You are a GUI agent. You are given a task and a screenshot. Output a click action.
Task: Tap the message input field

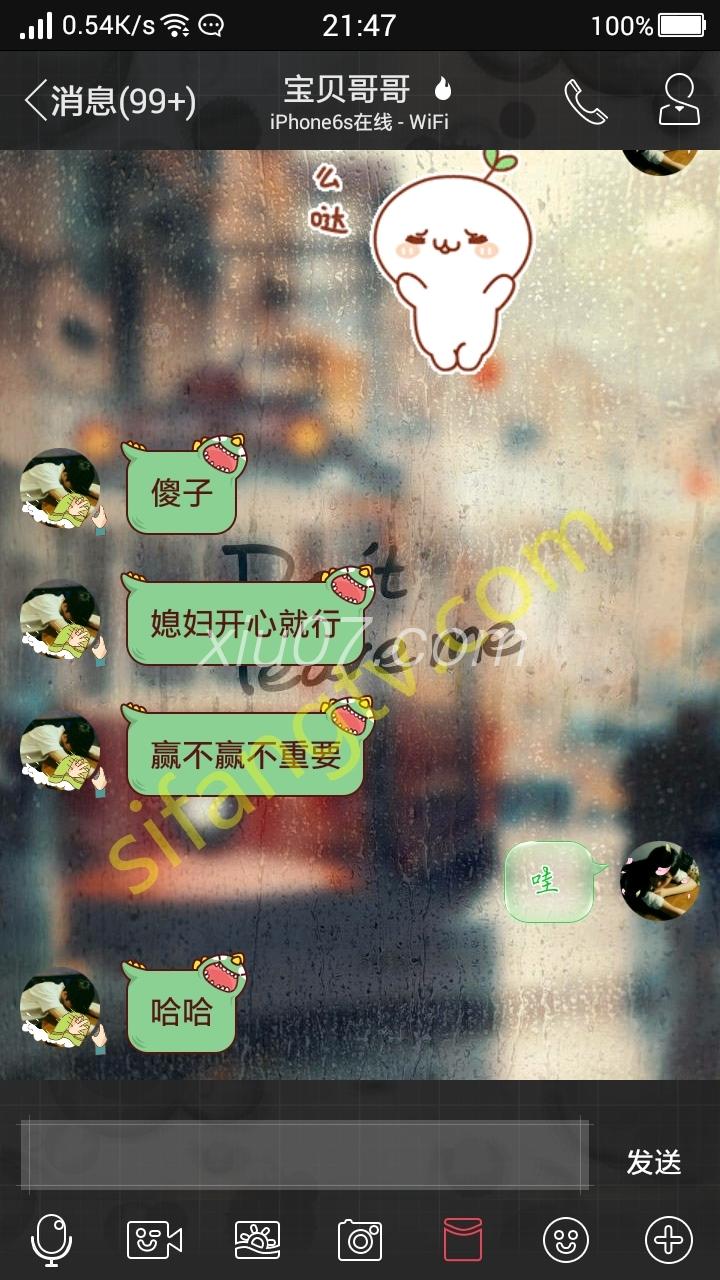tap(305, 1154)
